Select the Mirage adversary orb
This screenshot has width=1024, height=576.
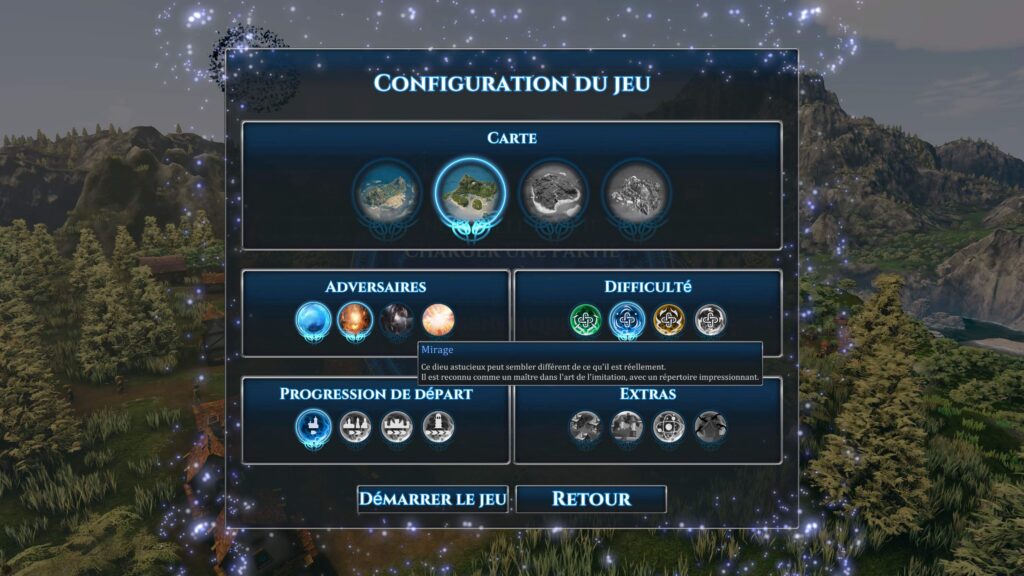(x=438, y=320)
